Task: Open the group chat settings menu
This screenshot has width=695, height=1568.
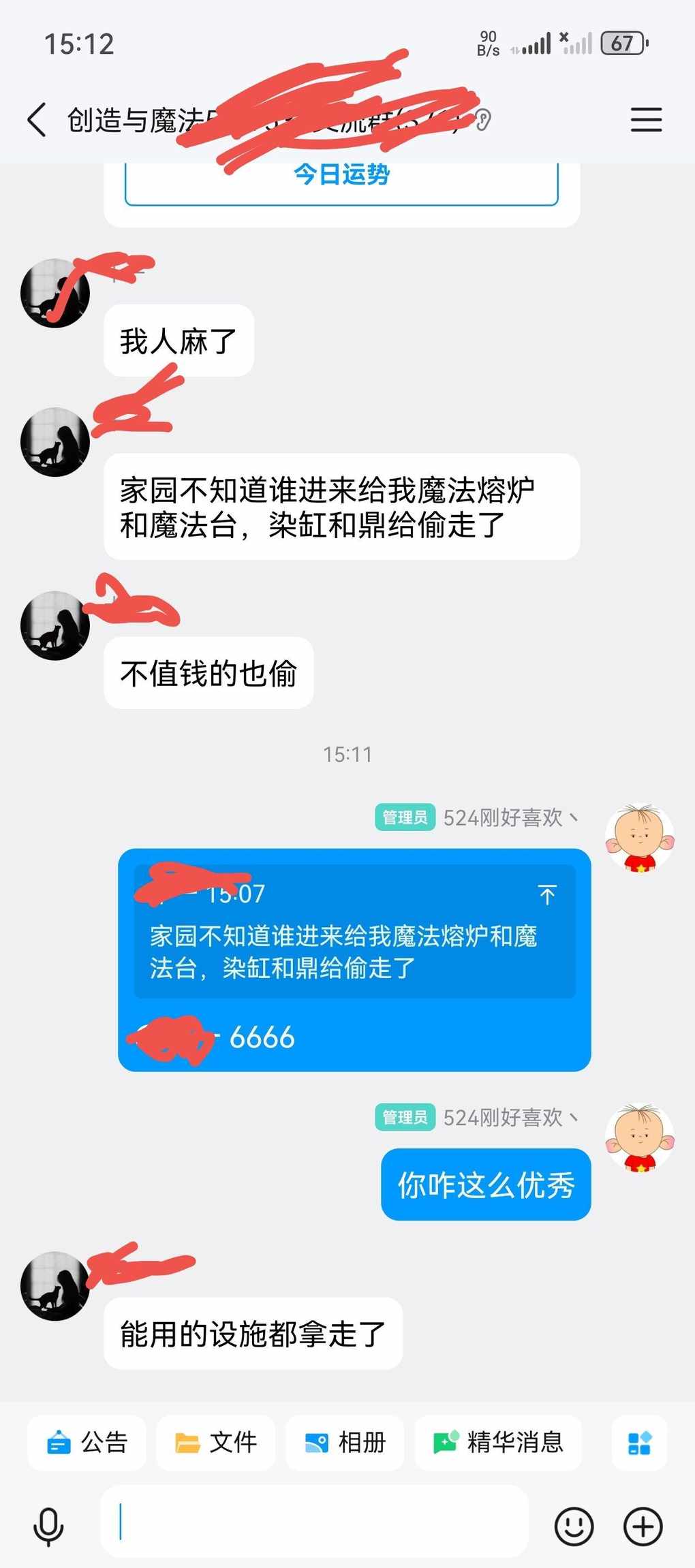Action: coord(645,120)
